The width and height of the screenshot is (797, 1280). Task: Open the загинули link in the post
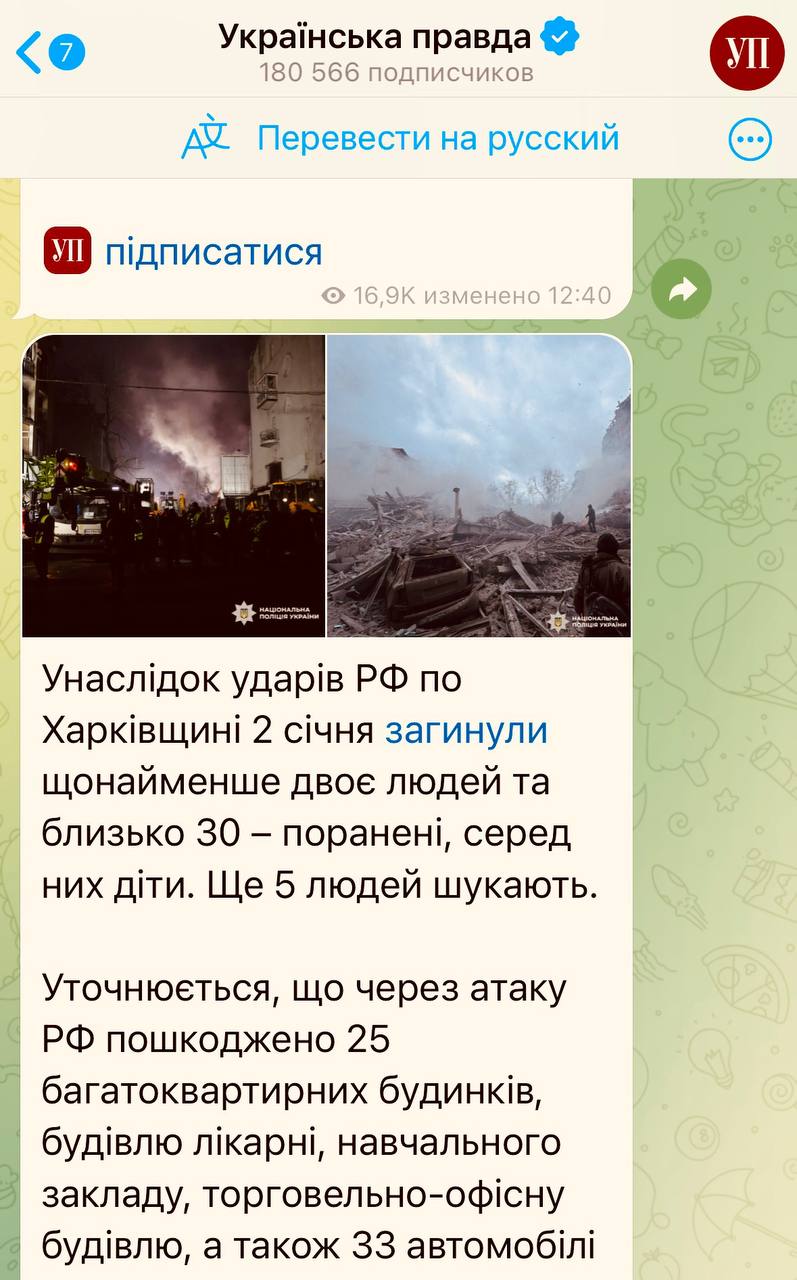tap(467, 730)
